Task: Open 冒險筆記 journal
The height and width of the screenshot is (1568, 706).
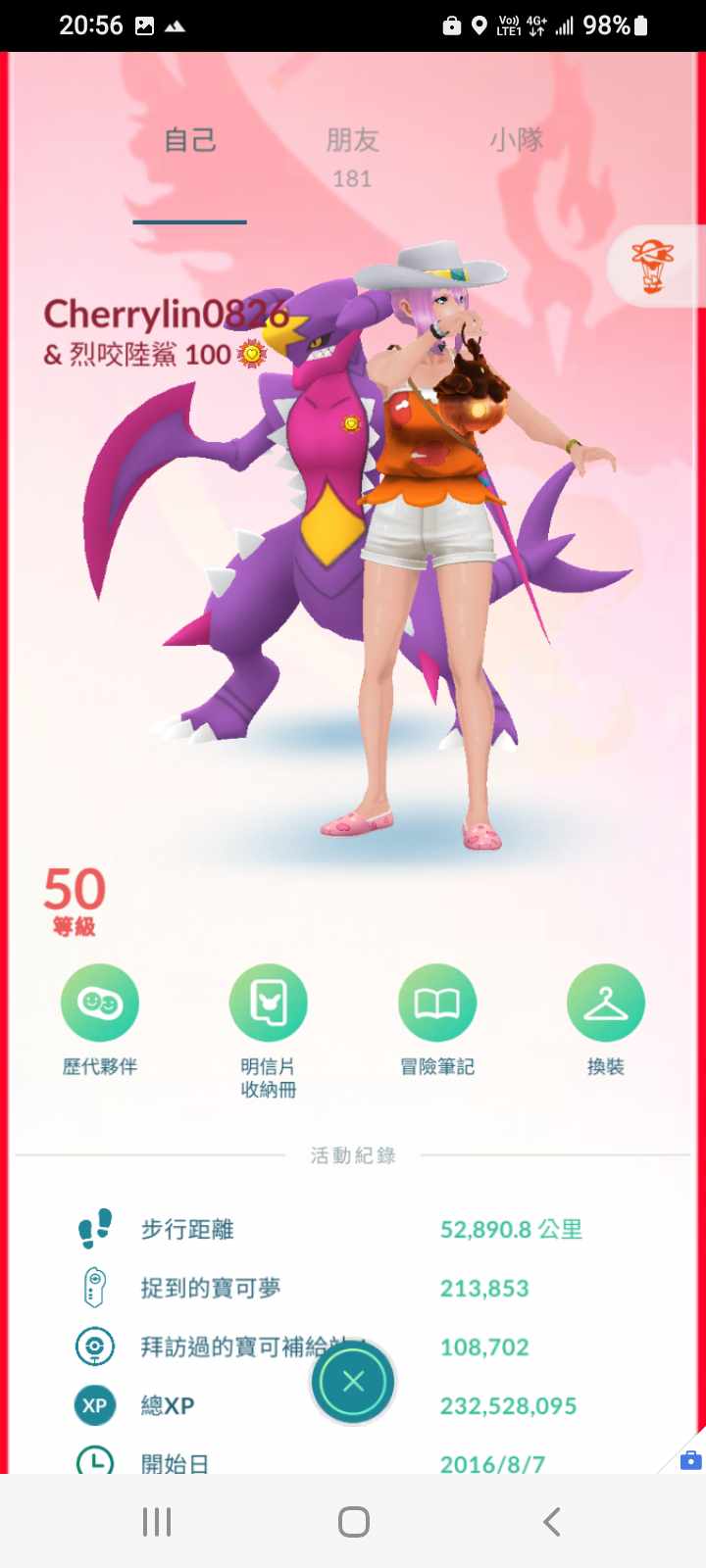Action: pyautogui.click(x=437, y=1003)
